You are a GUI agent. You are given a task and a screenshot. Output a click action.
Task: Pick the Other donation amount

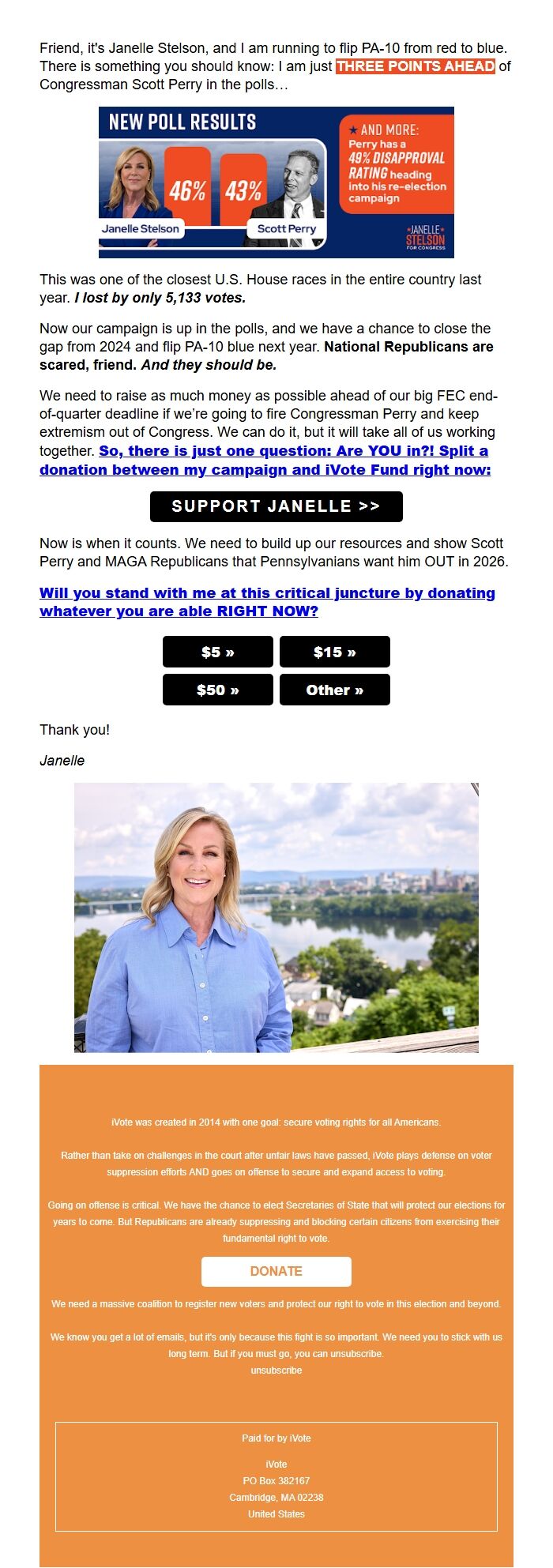(x=335, y=690)
